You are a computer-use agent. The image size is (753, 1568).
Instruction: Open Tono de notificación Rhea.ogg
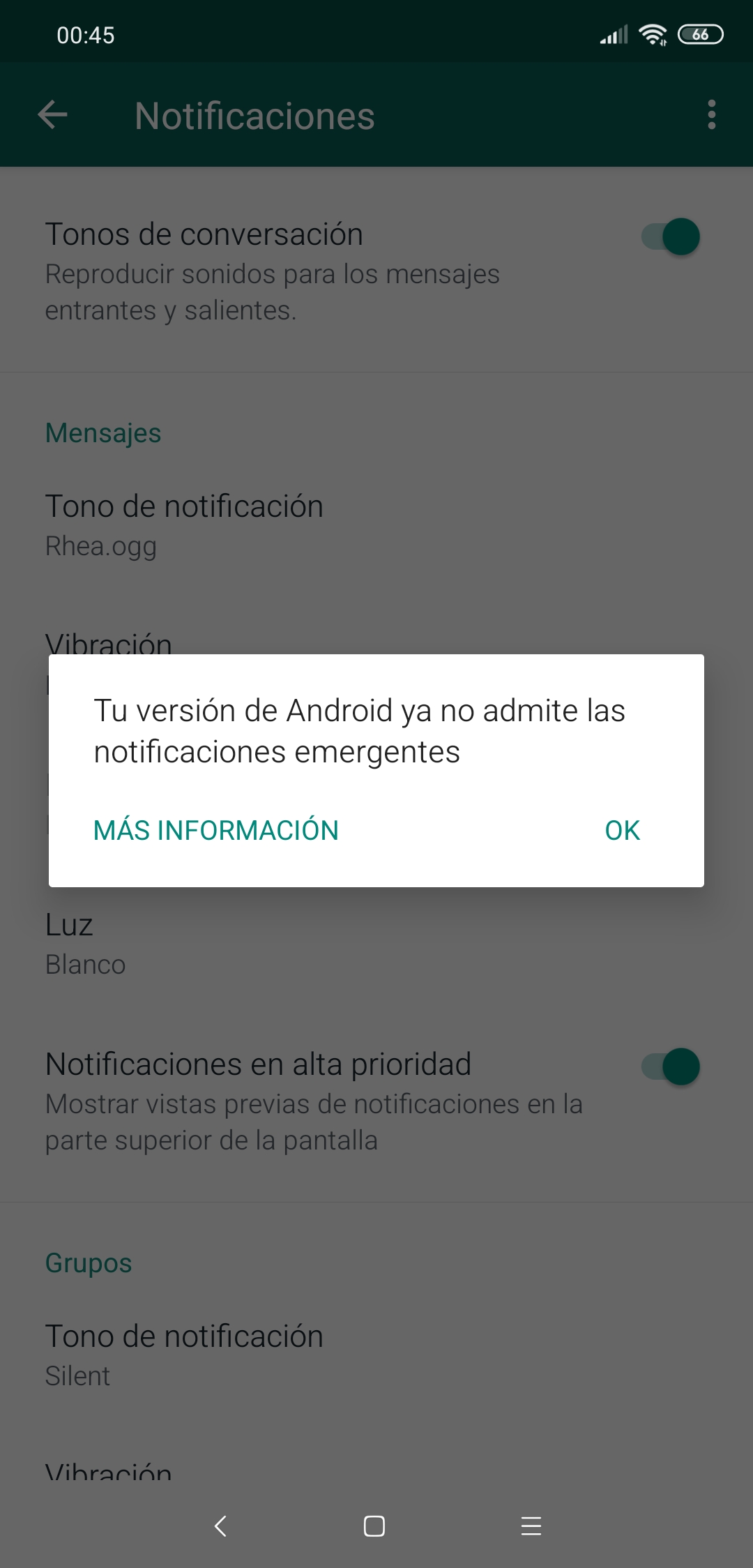[376, 525]
